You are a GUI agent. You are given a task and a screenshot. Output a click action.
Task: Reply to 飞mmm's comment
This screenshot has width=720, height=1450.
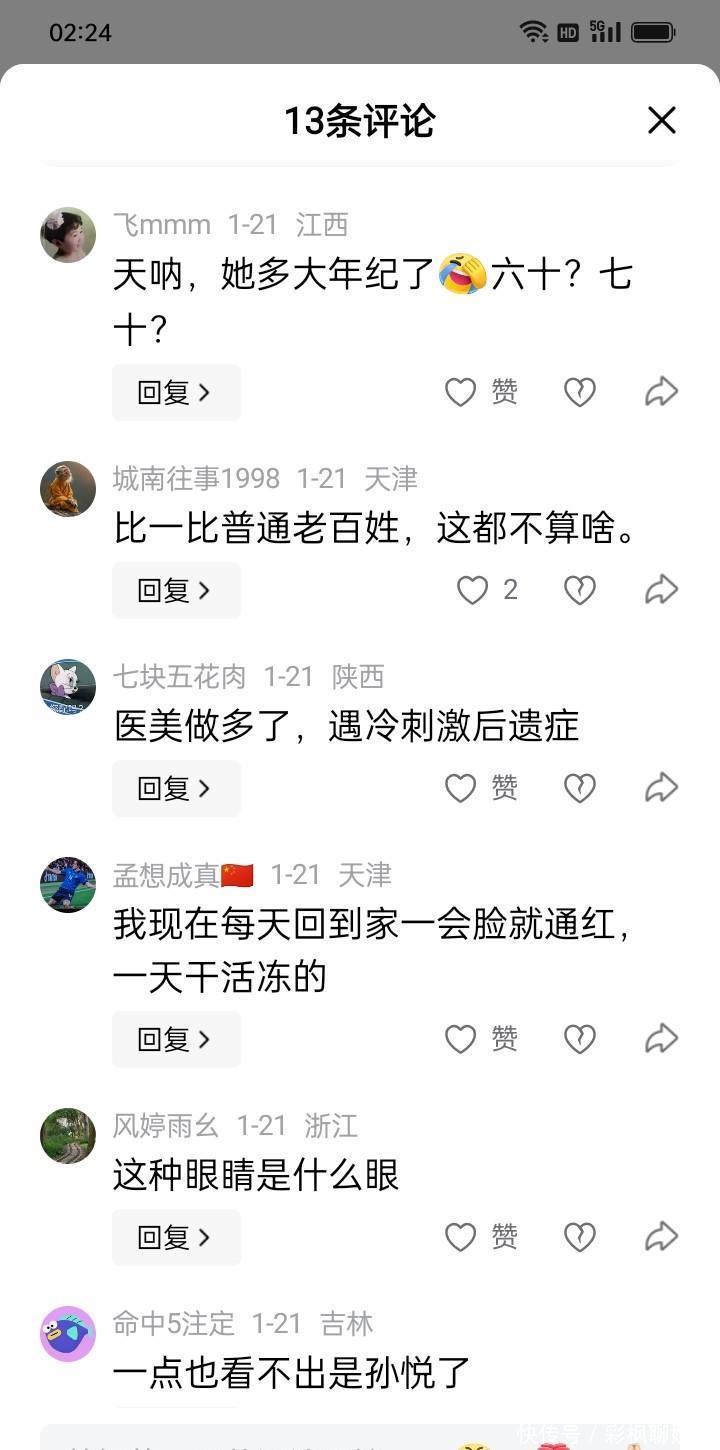(176, 392)
